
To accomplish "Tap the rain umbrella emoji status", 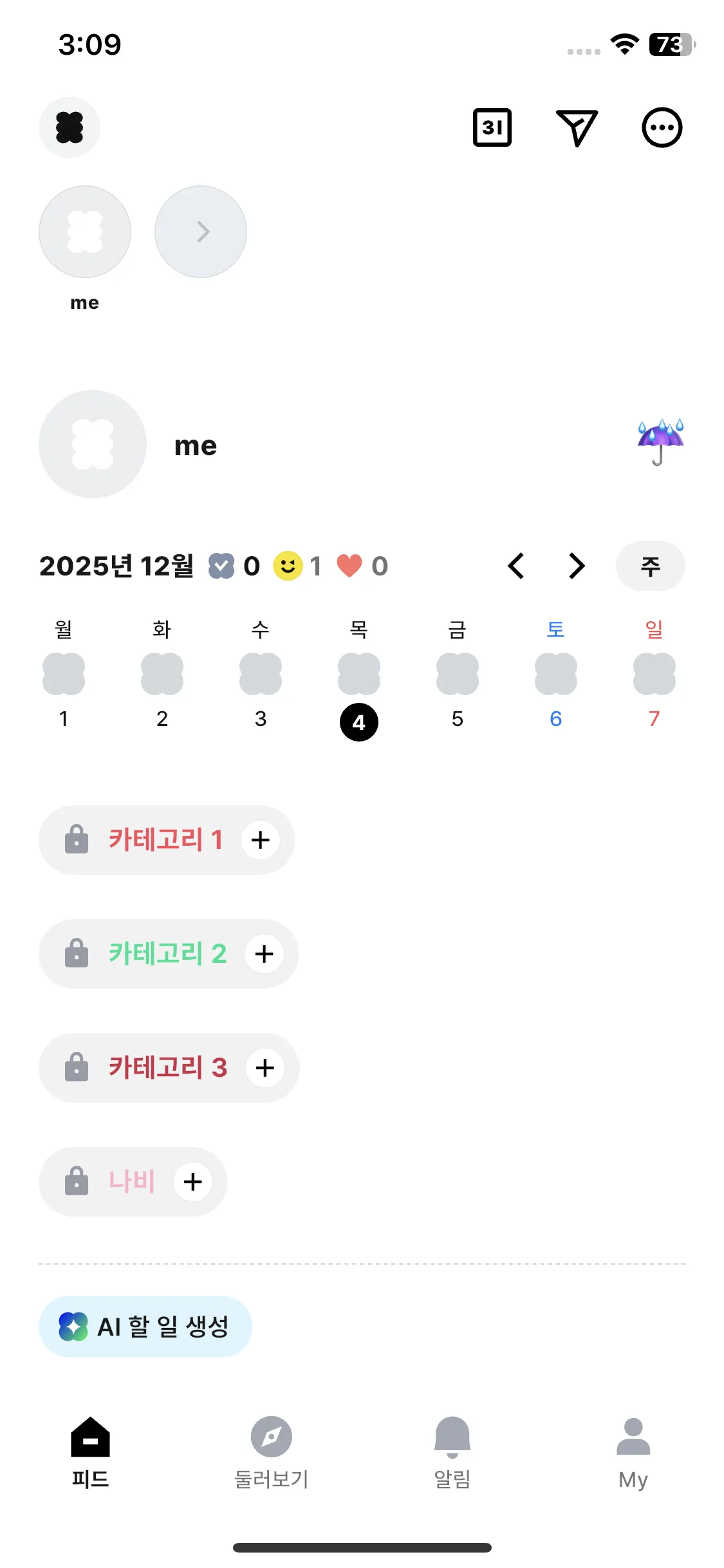I will pos(660,442).
